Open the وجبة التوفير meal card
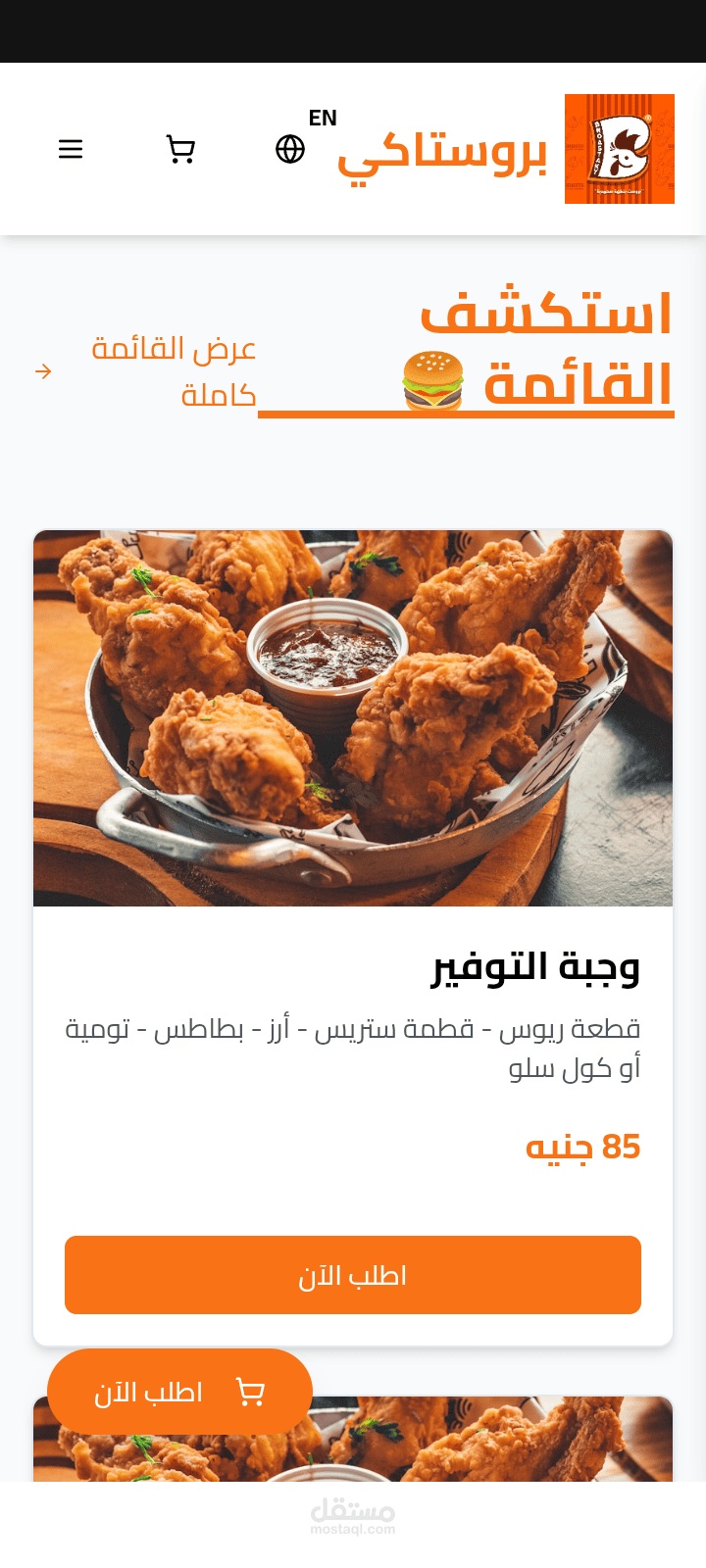 pos(353,938)
